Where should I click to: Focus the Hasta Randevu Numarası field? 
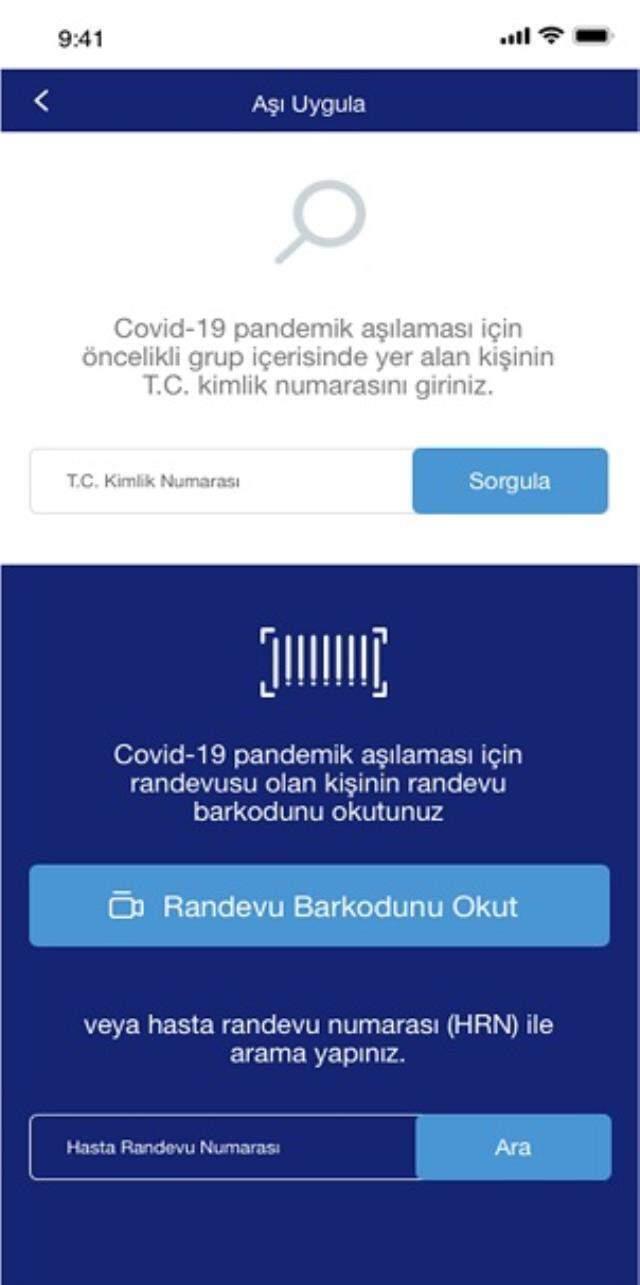pyautogui.click(x=222, y=1147)
